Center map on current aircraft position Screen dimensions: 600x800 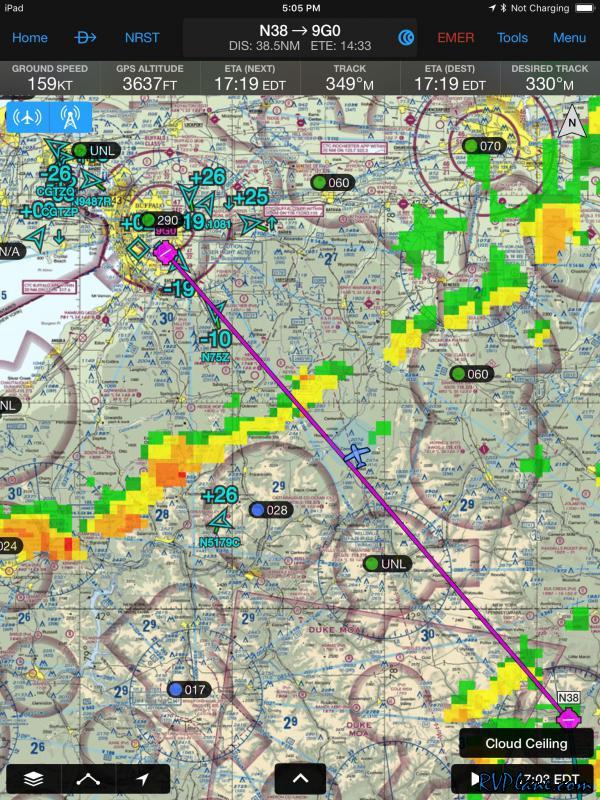coord(143,778)
